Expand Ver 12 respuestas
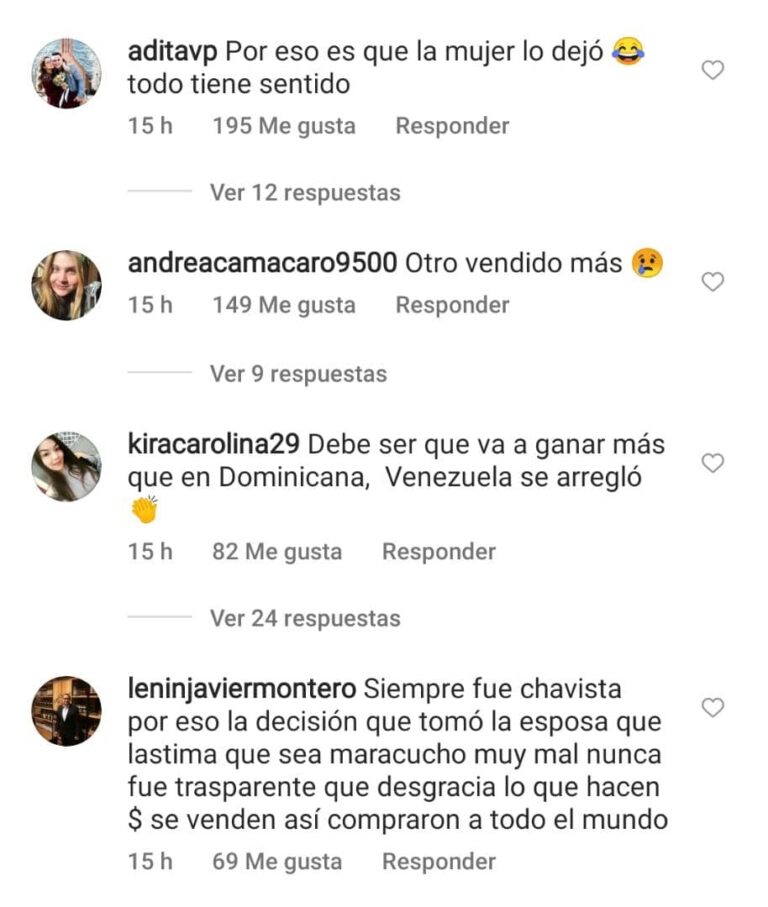Viewport: 768px width, 907px height. click(304, 192)
